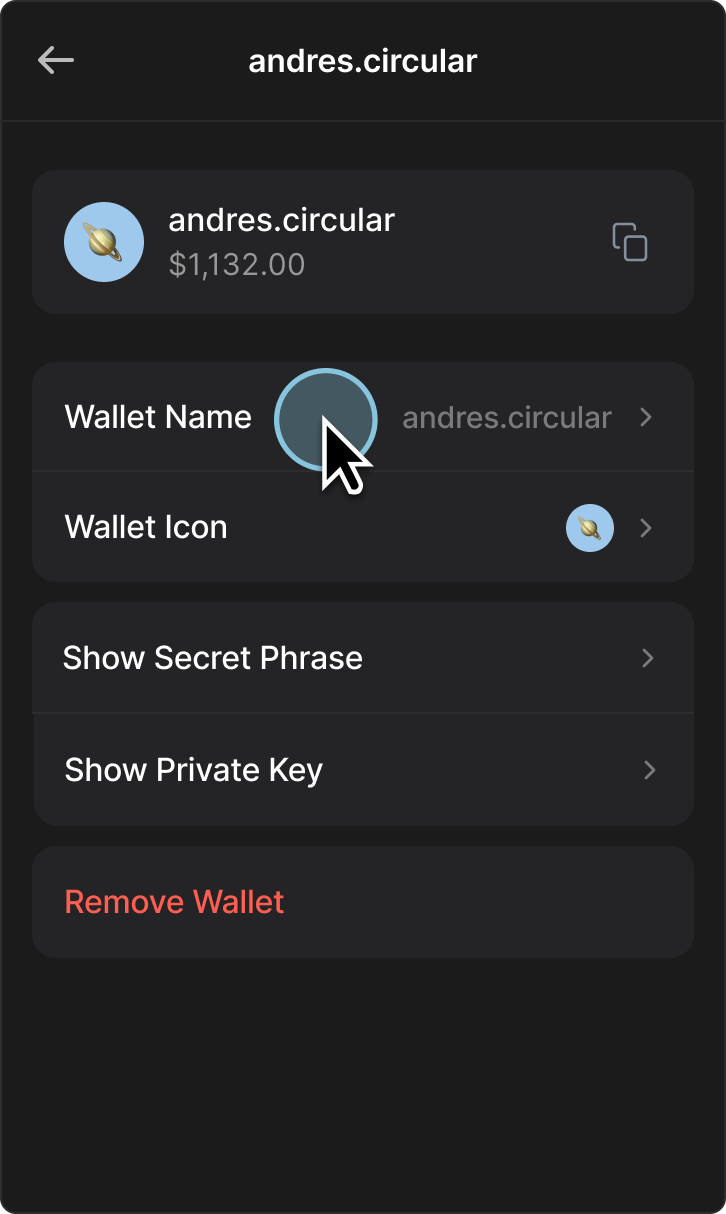This screenshot has height=1214, width=726.
Task: Open Show Private Key
Action: click(x=362, y=770)
